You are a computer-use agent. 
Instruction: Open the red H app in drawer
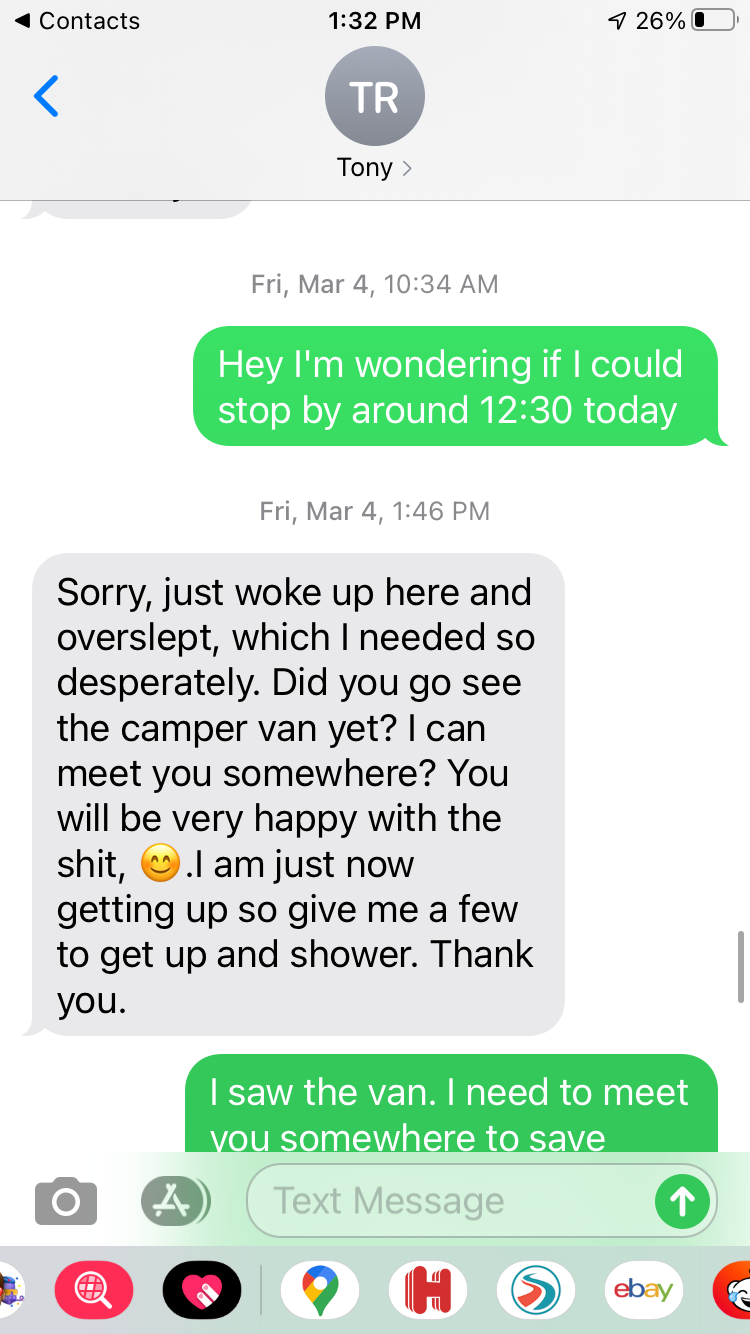coord(428,1290)
